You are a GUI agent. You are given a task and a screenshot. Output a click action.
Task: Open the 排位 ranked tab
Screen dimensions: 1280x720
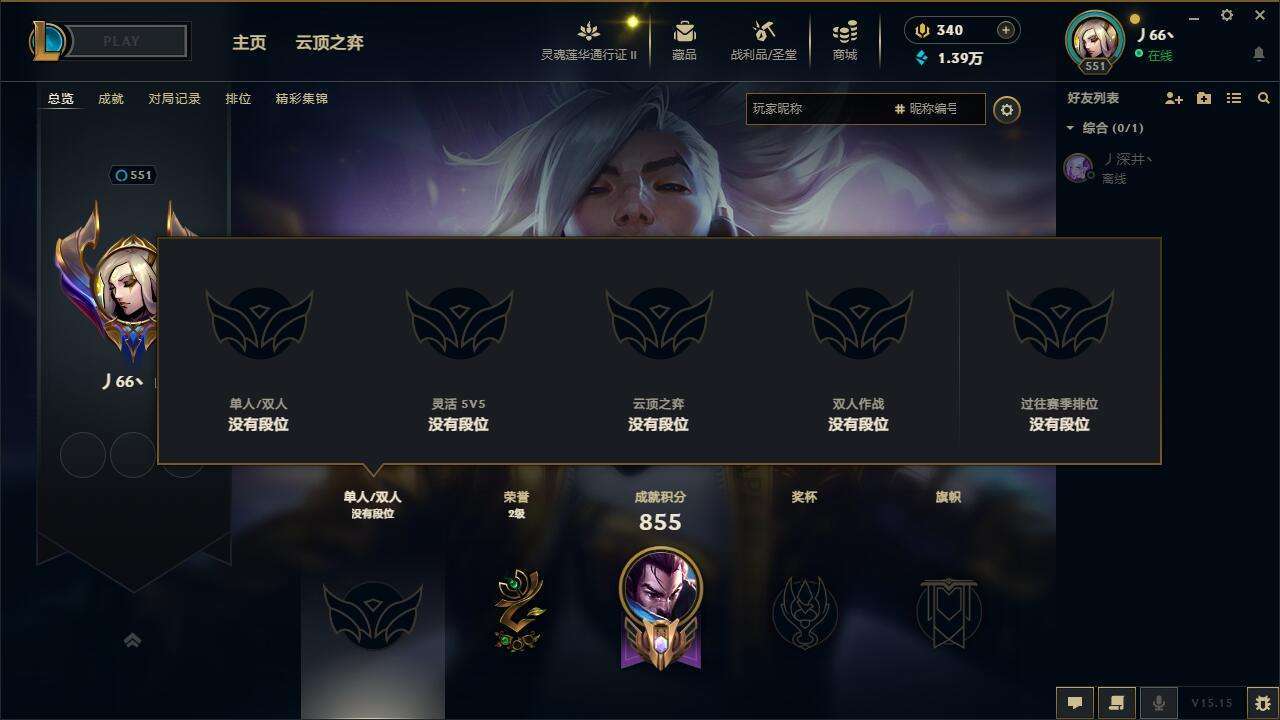point(238,99)
